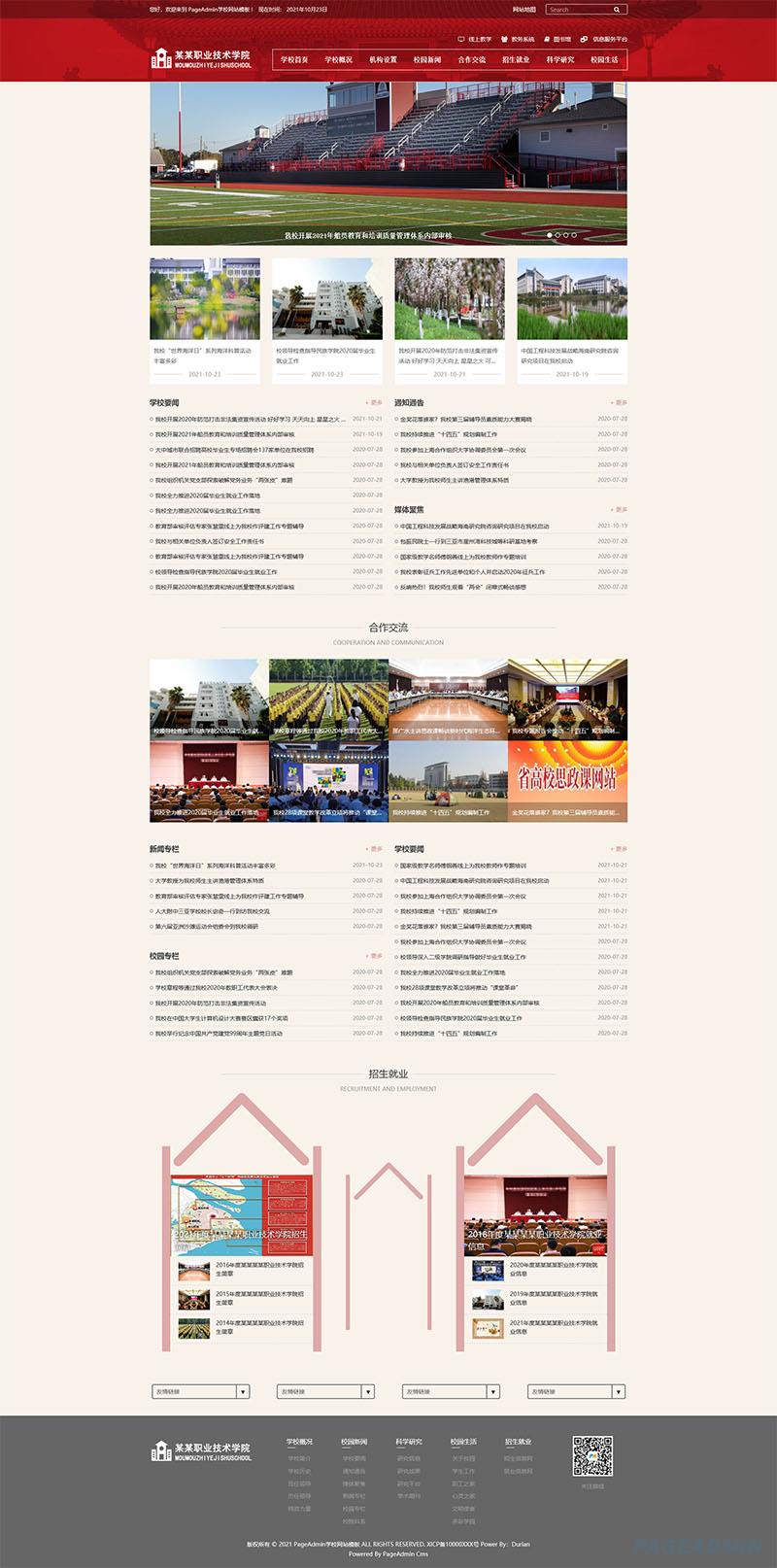Open the 2015年度 admissions brochure item

click(246, 1298)
